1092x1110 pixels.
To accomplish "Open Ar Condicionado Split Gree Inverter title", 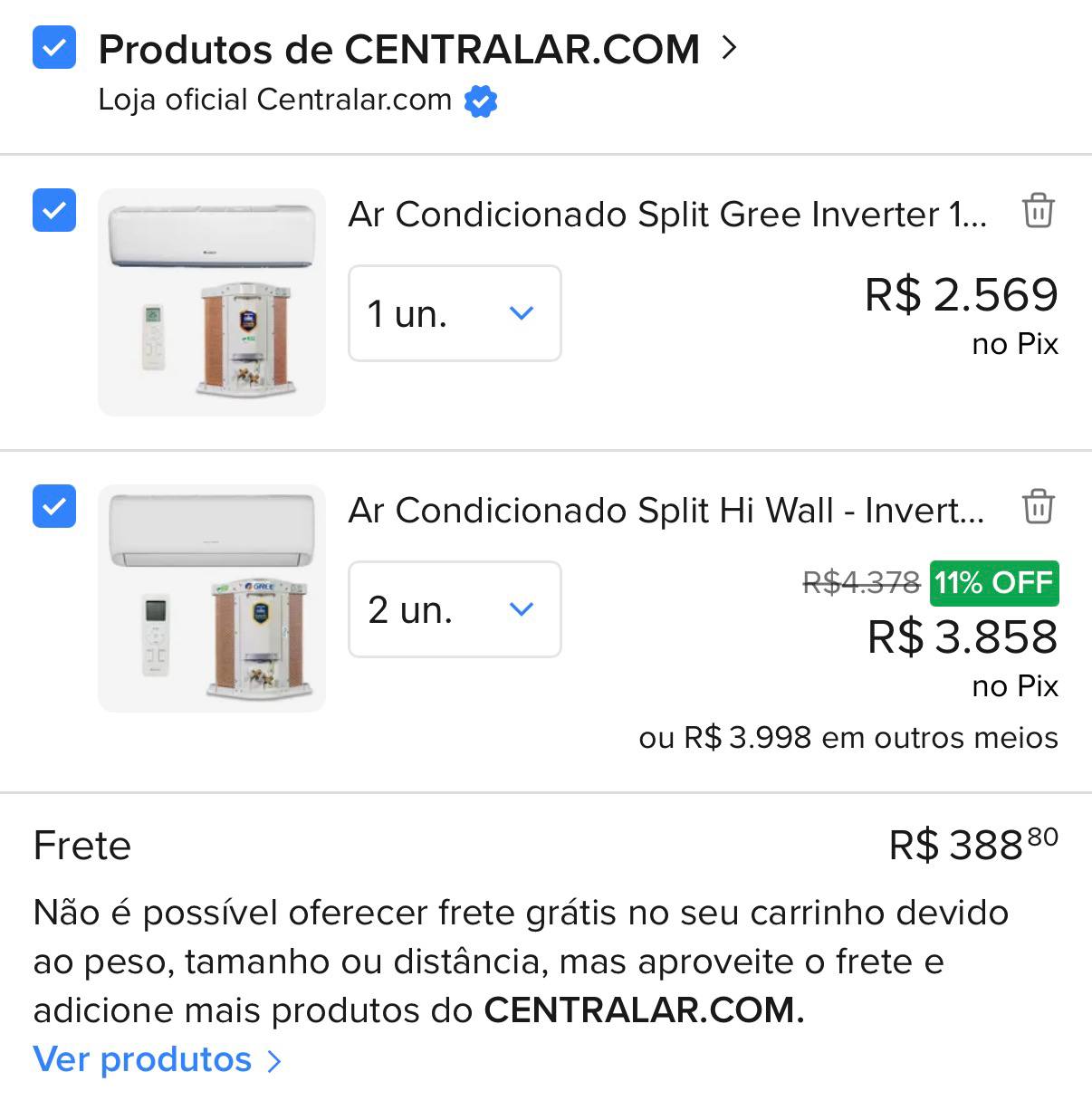I will [667, 215].
